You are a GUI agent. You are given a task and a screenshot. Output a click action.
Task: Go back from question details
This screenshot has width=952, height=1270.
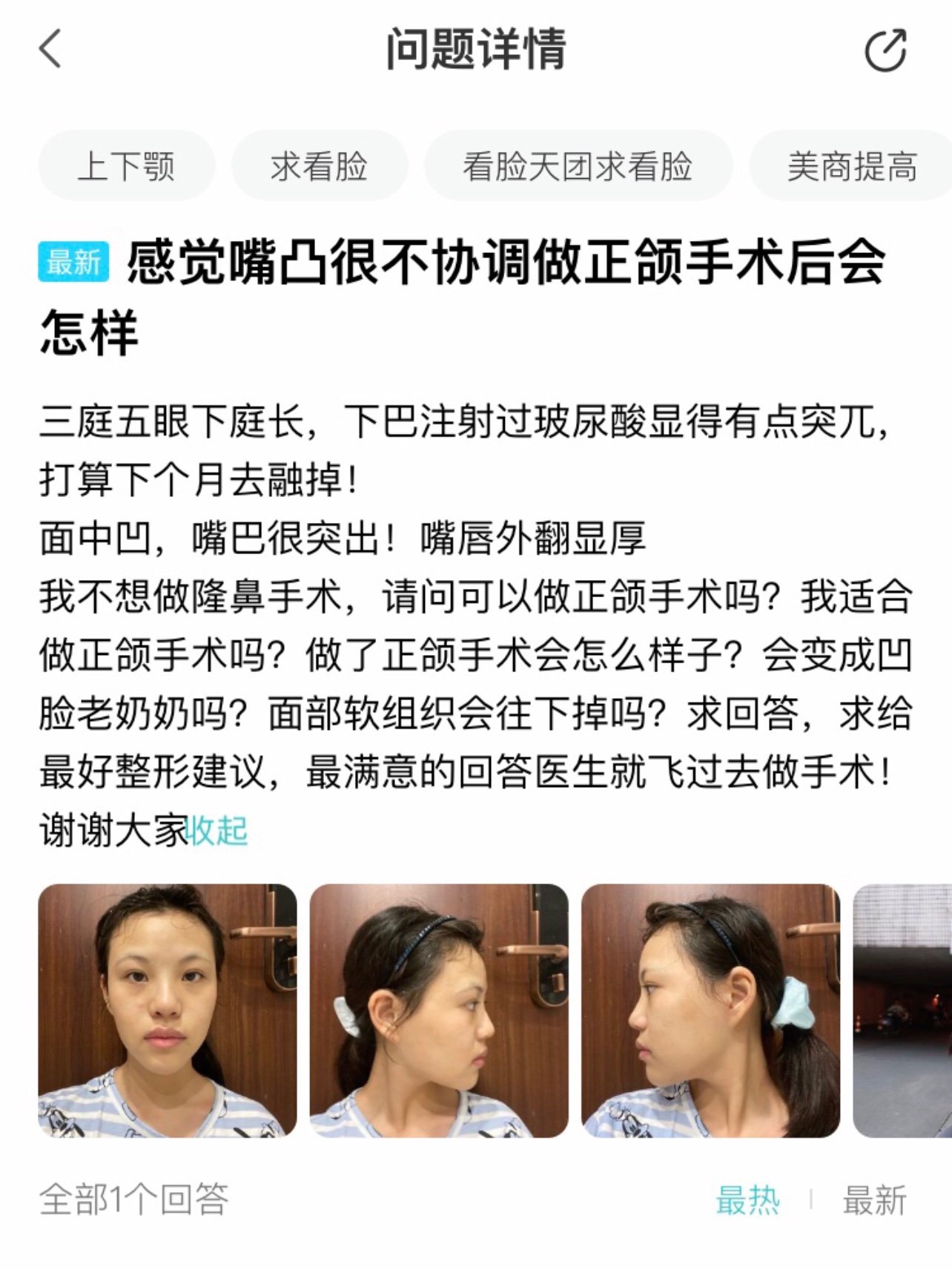pyautogui.click(x=50, y=50)
